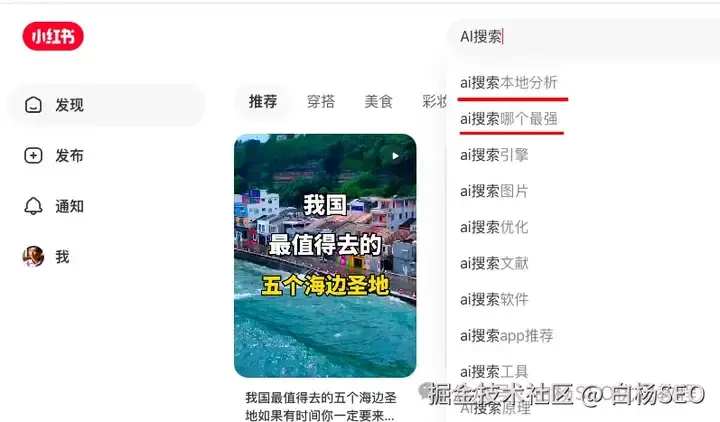The width and height of the screenshot is (720, 422).
Task: Choose suggestion ai搜索软件
Action: coord(494,299)
